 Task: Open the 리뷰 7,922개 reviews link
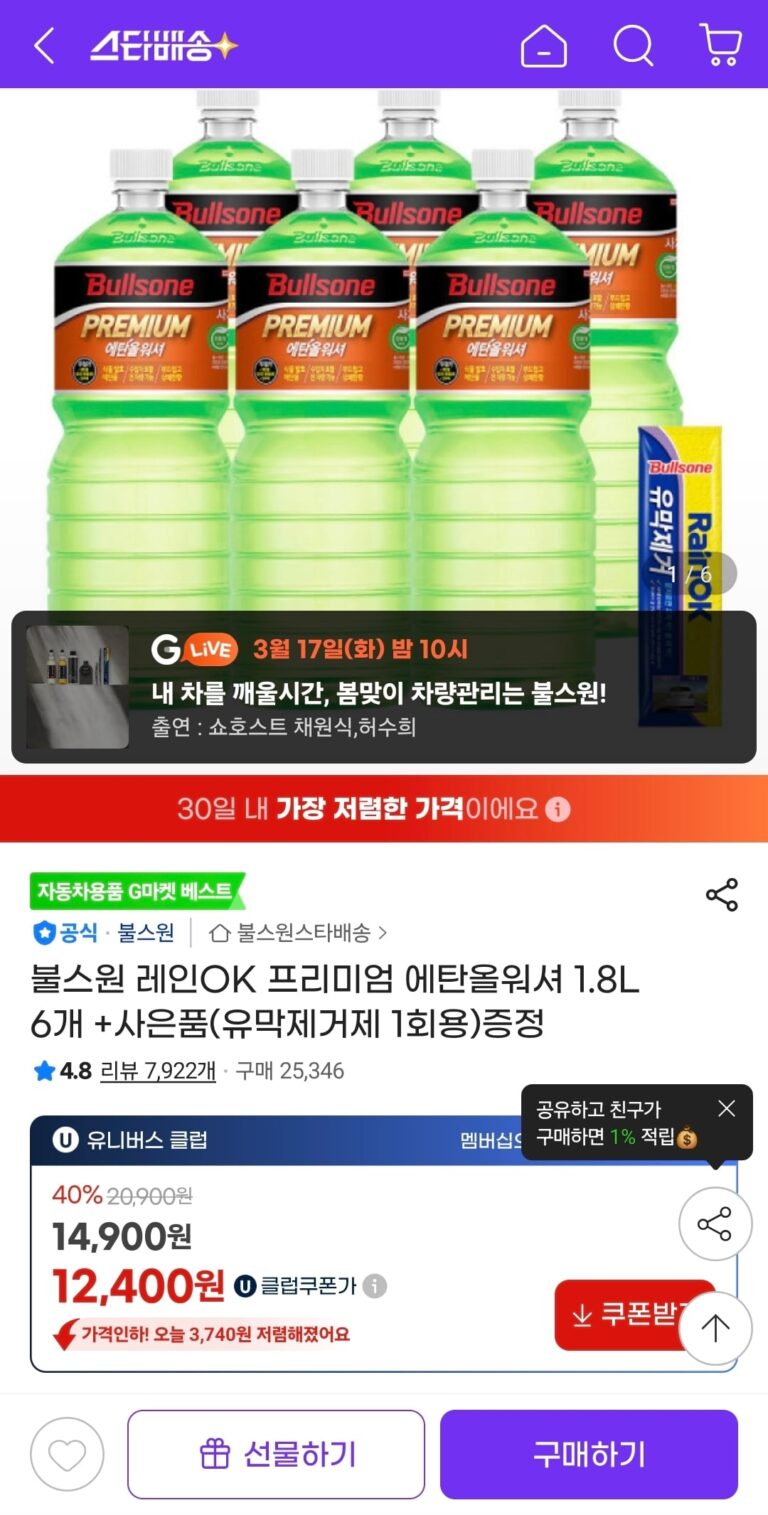click(158, 1071)
